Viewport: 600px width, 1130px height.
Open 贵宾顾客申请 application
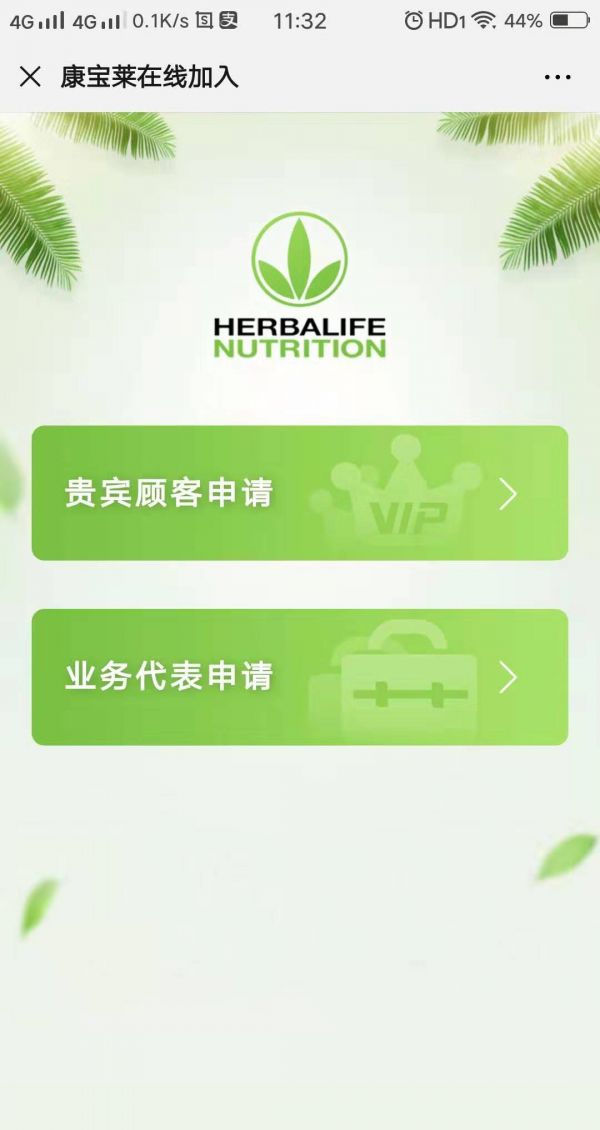300,493
